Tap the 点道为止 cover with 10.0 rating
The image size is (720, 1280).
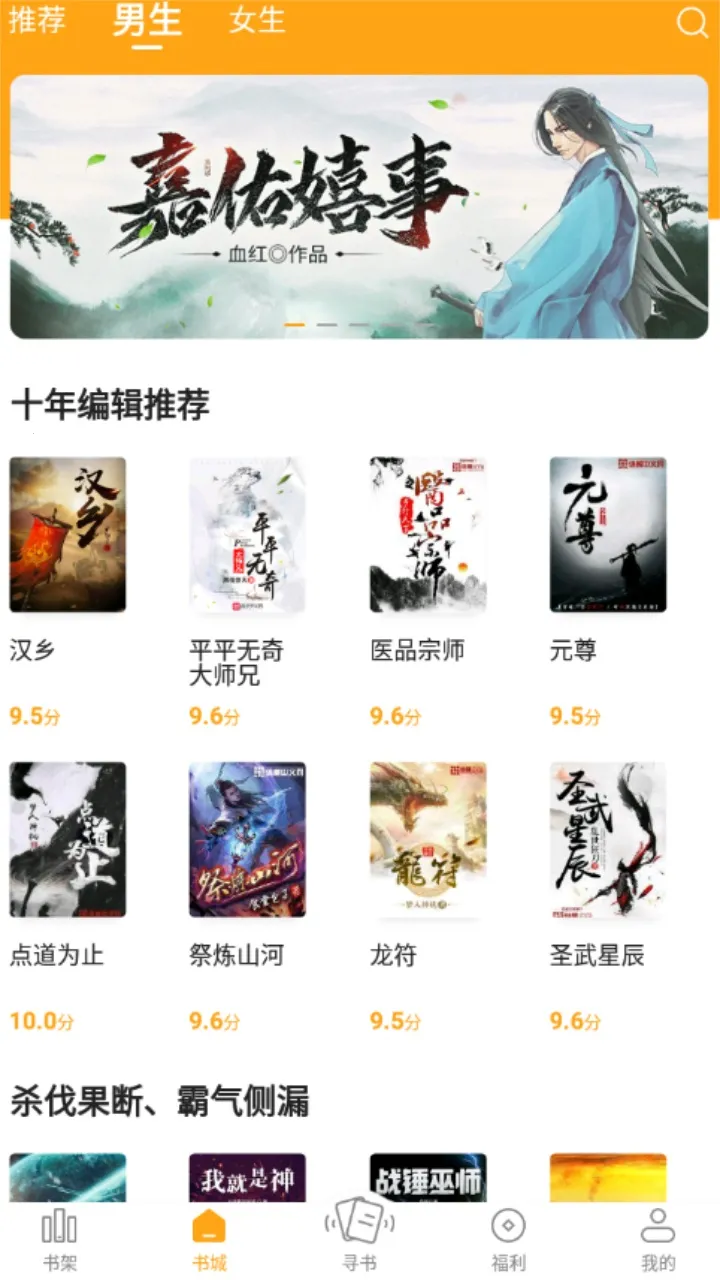[66, 838]
